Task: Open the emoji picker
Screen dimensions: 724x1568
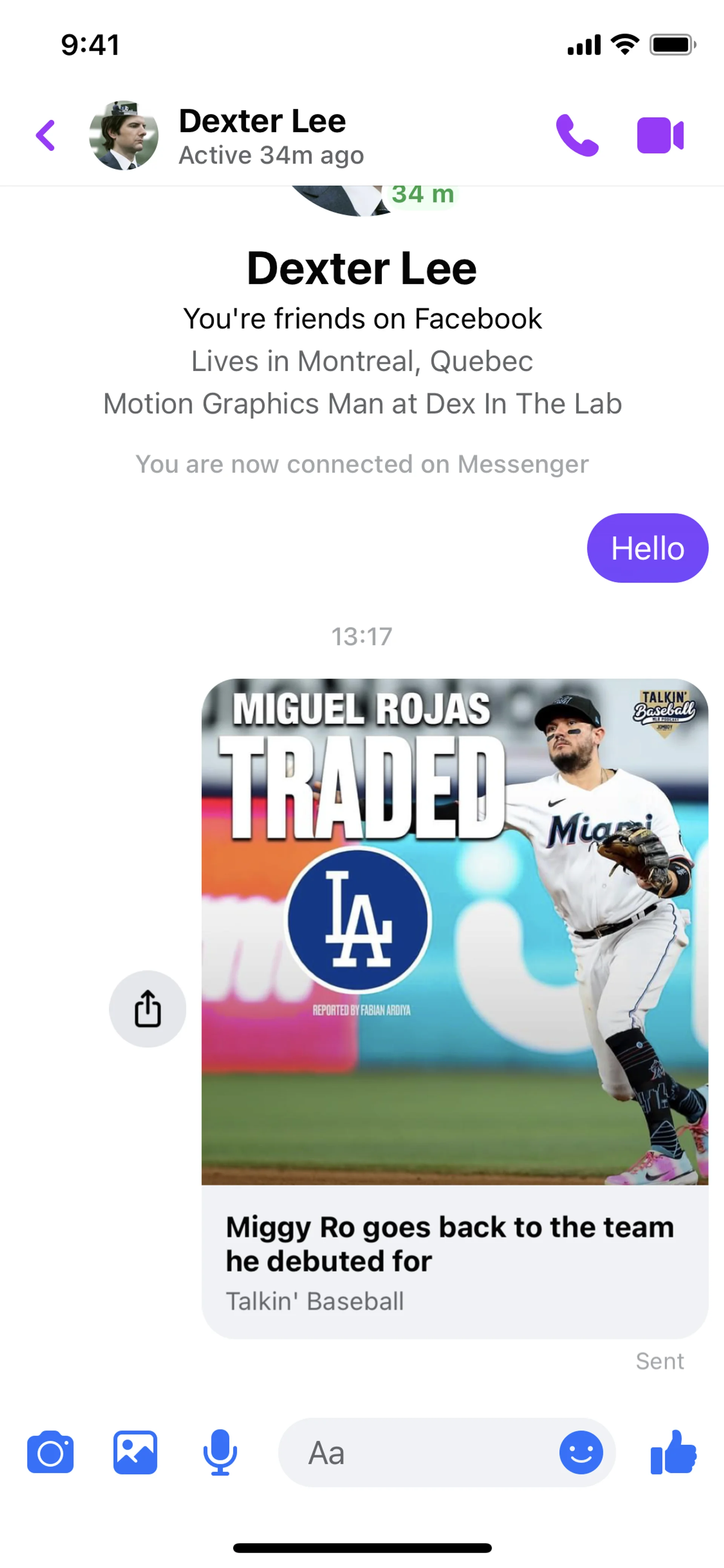Action: 580,1452
